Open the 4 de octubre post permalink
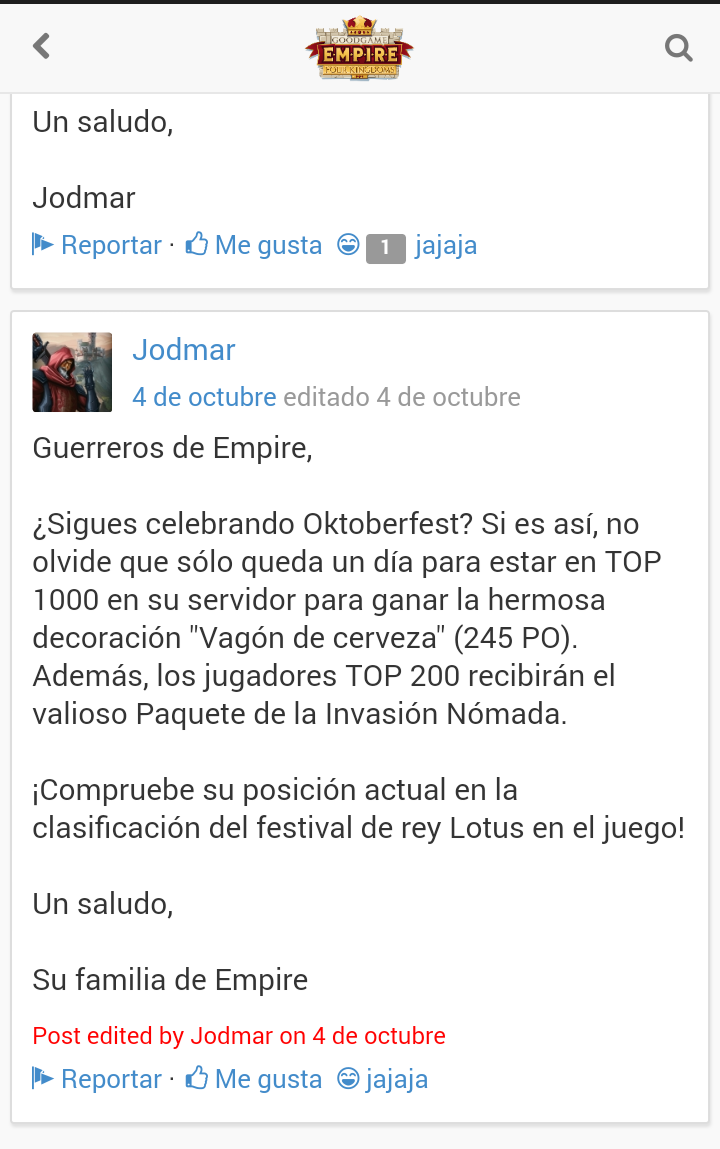The width and height of the screenshot is (720, 1149). (204, 397)
